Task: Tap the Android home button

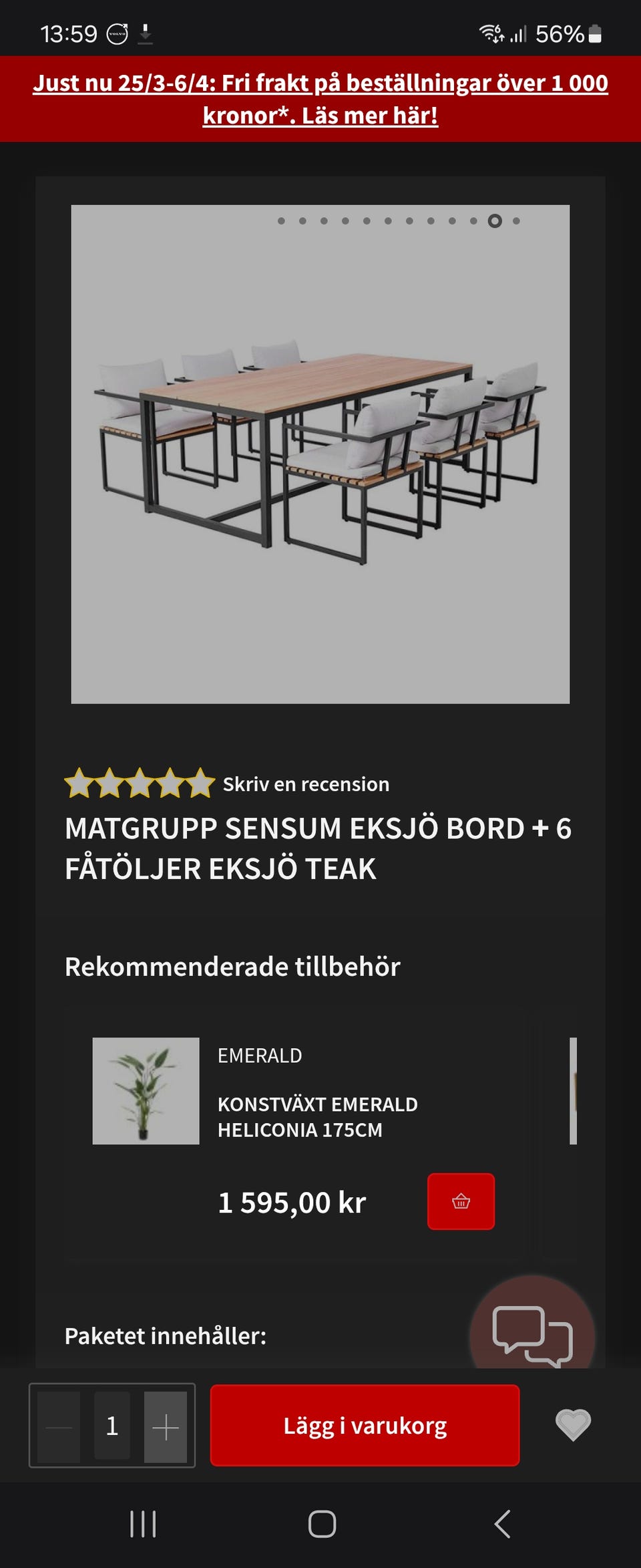Action: coord(320,1525)
